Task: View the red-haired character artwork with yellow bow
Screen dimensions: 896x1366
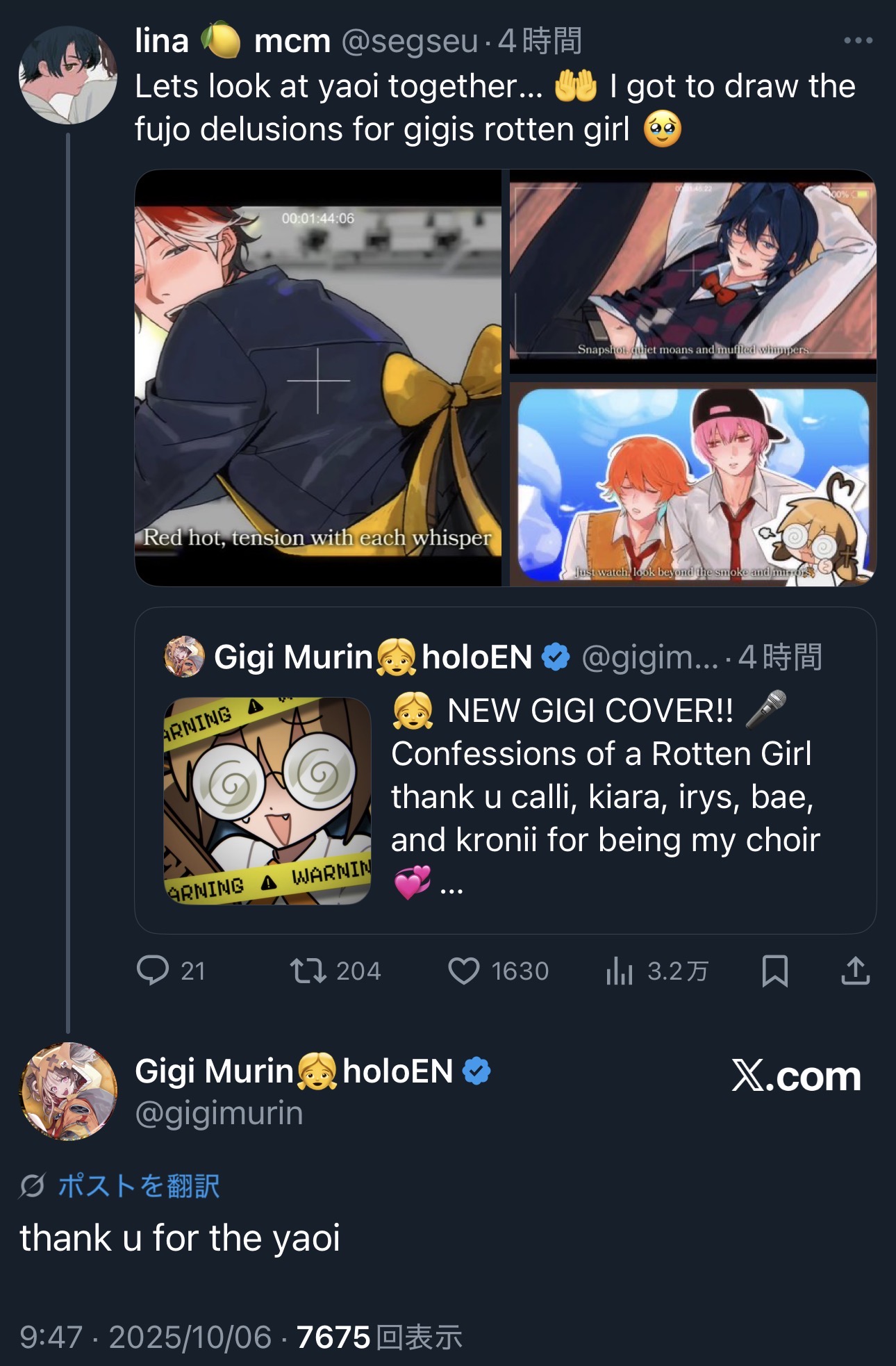Action: (317, 378)
